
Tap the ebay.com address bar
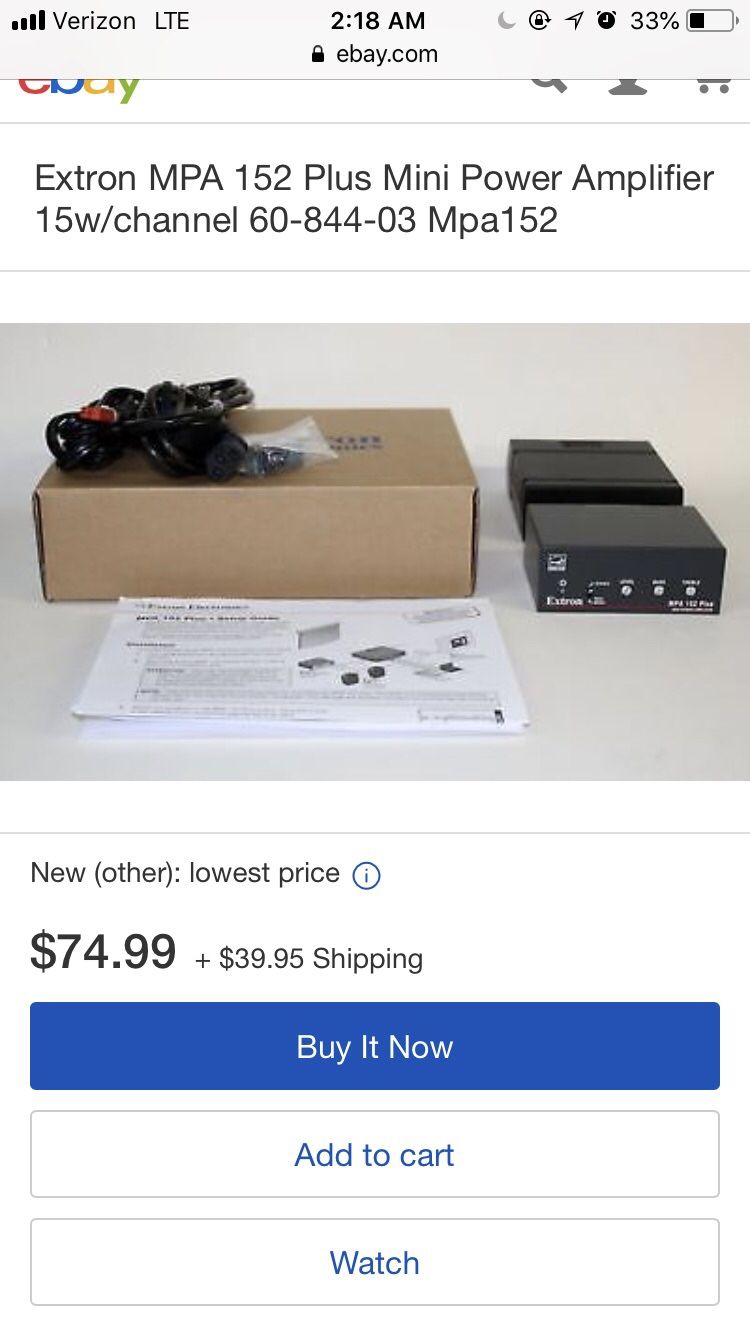coord(375,54)
